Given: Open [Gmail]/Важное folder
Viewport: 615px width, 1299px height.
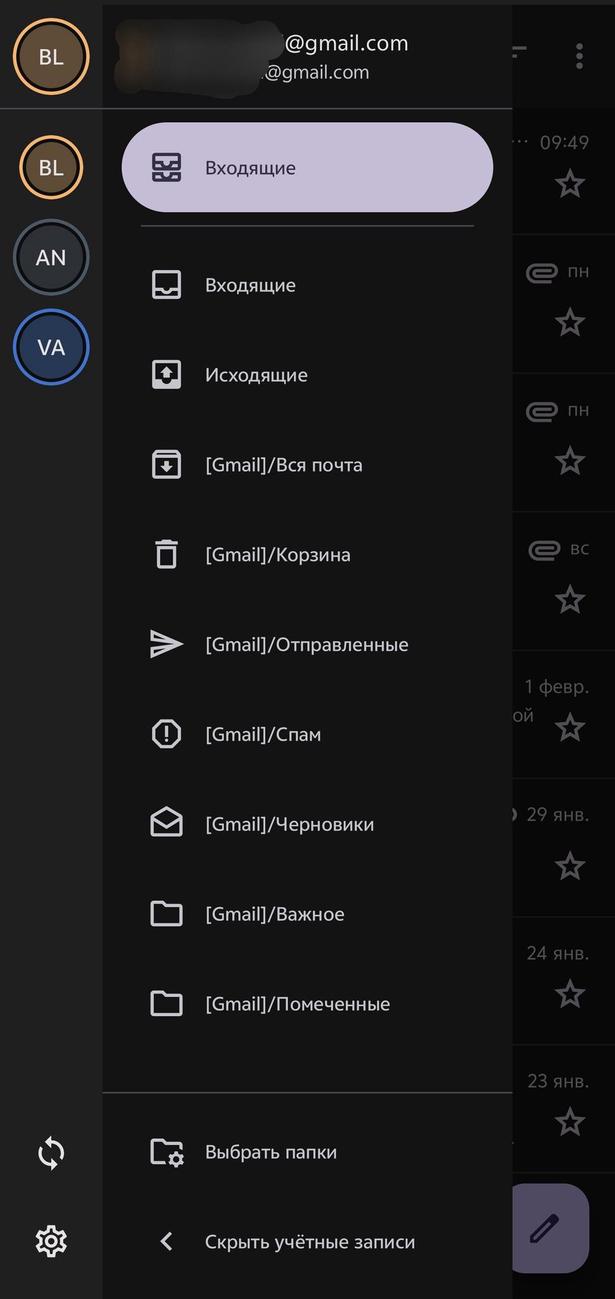Looking at the screenshot, I should click(307, 914).
